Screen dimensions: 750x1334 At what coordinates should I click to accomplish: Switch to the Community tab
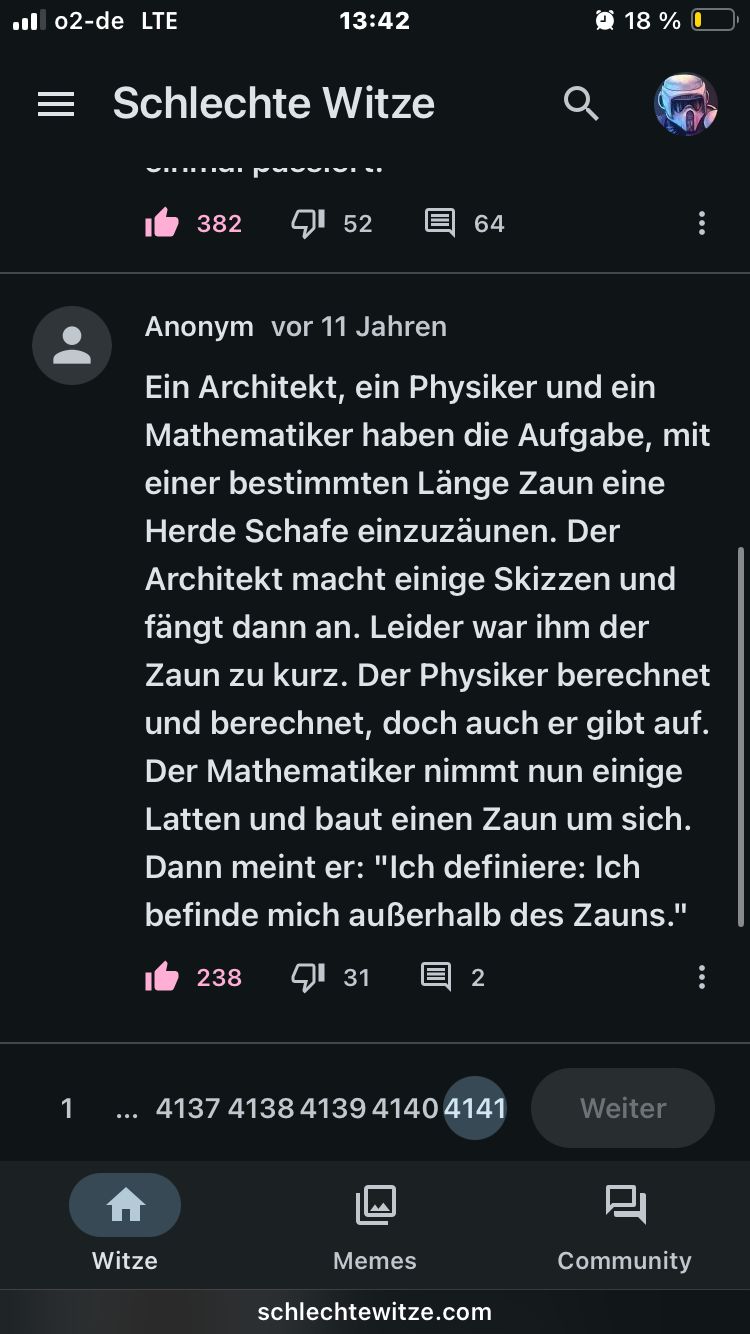[625, 1226]
